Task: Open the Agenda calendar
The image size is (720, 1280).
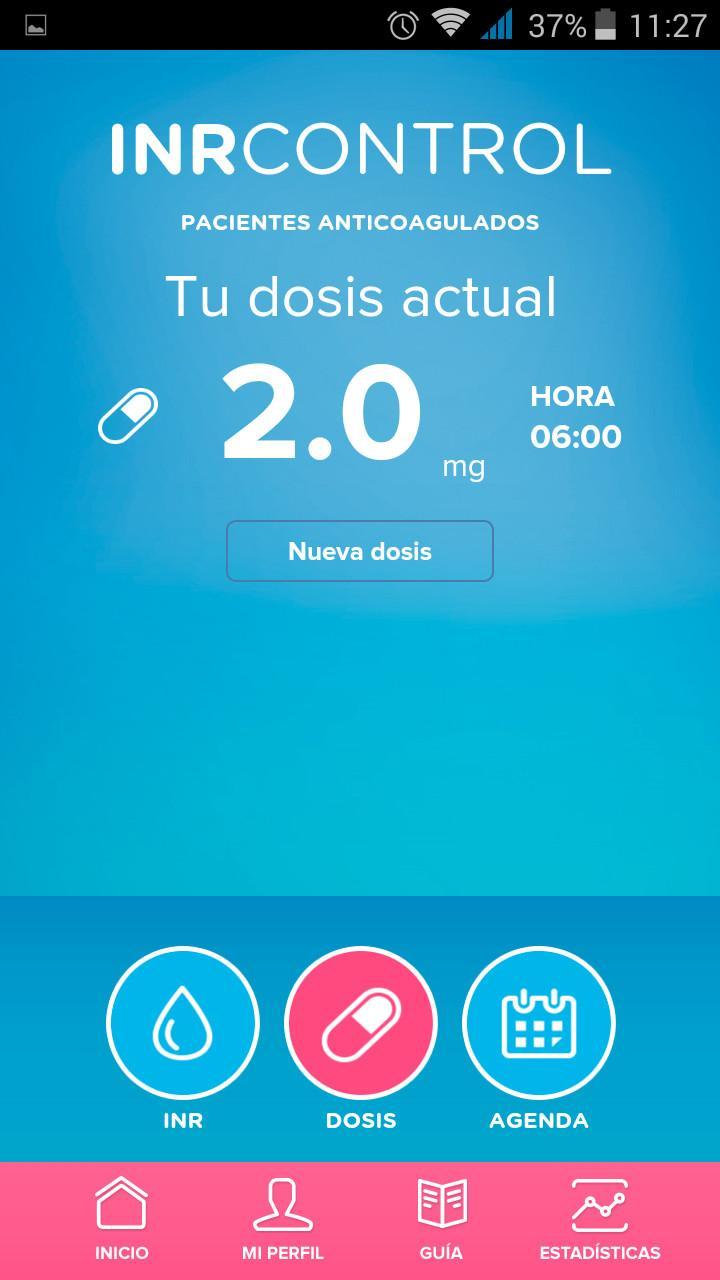Action: [539, 1023]
